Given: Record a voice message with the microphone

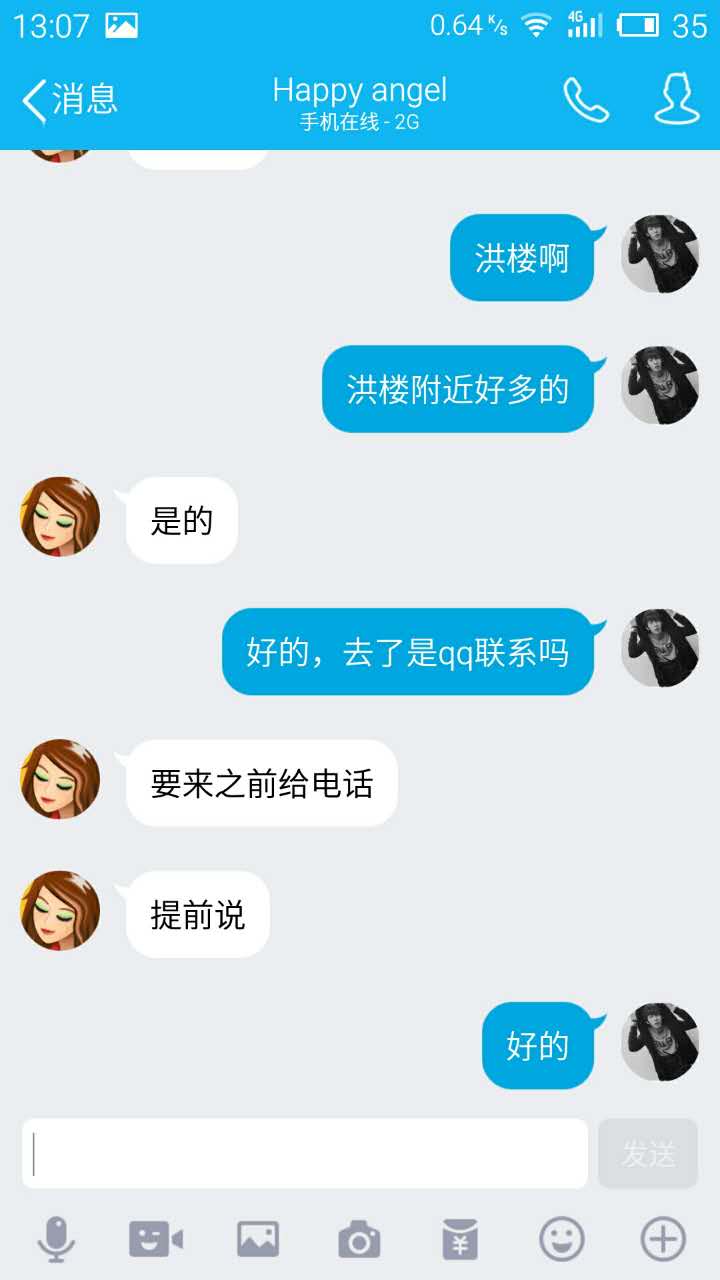Looking at the screenshot, I should point(56,1240).
